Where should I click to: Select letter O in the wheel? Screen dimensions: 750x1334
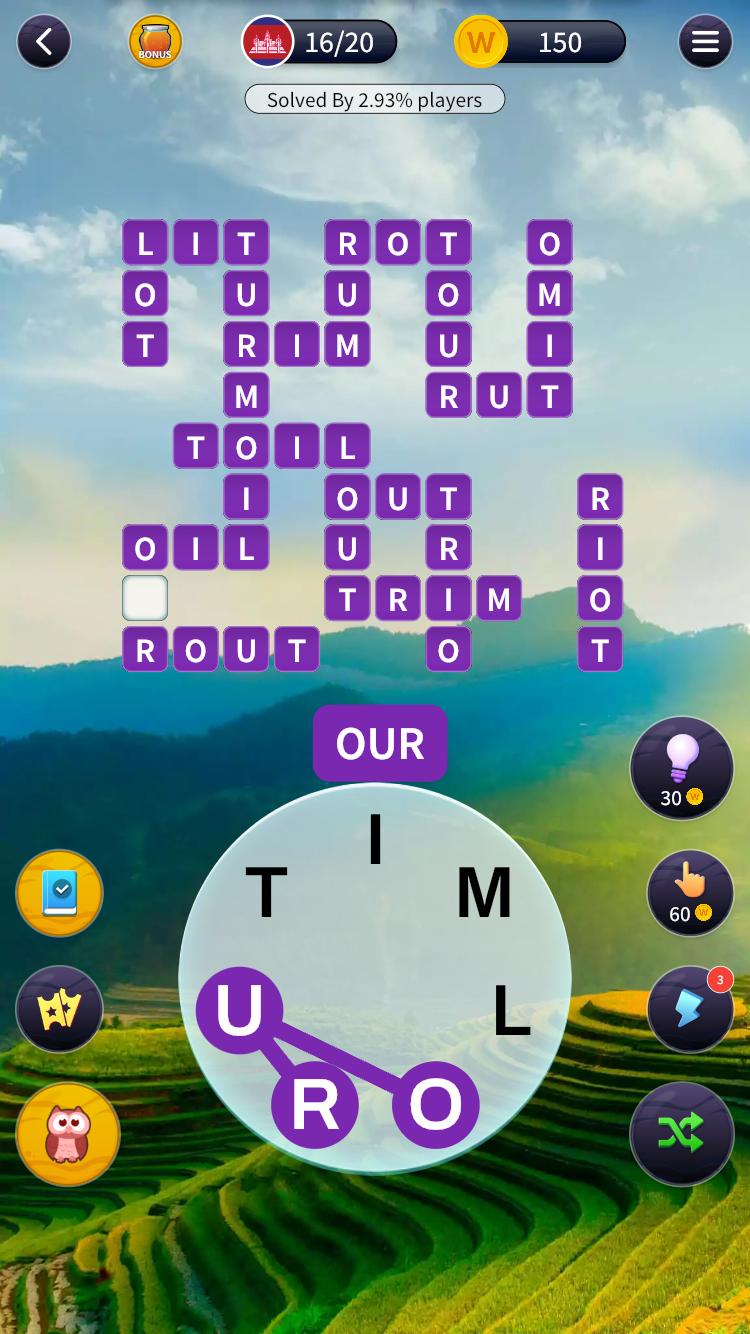tap(436, 1104)
